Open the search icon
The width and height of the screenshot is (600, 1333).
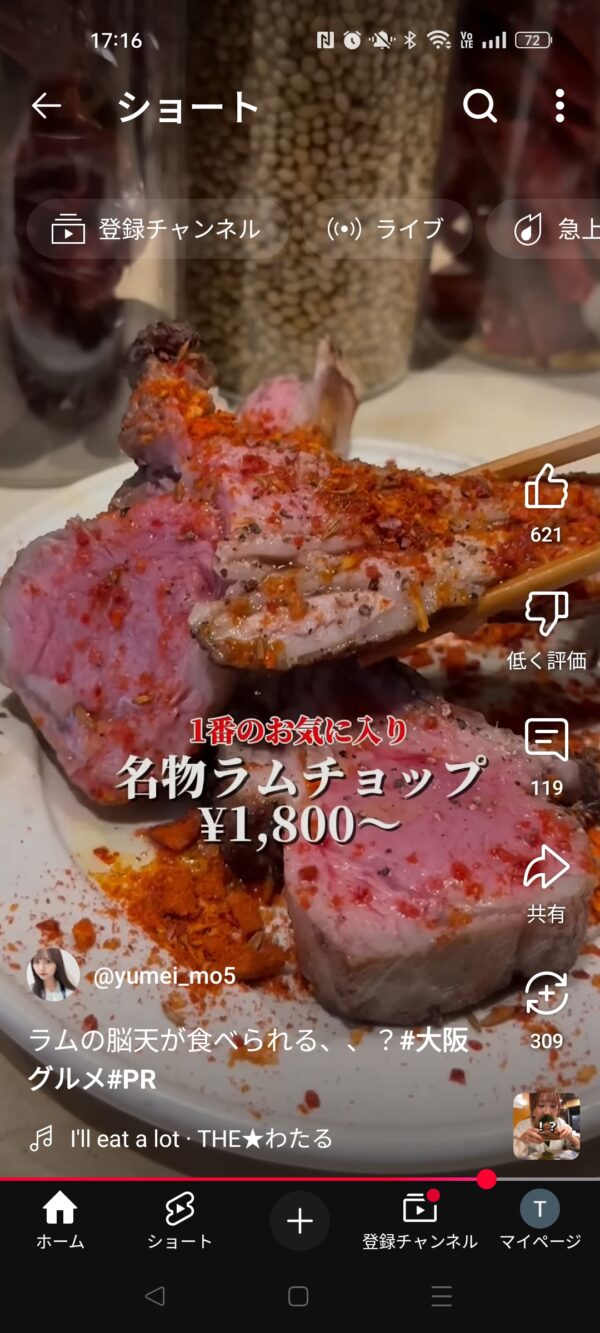480,106
